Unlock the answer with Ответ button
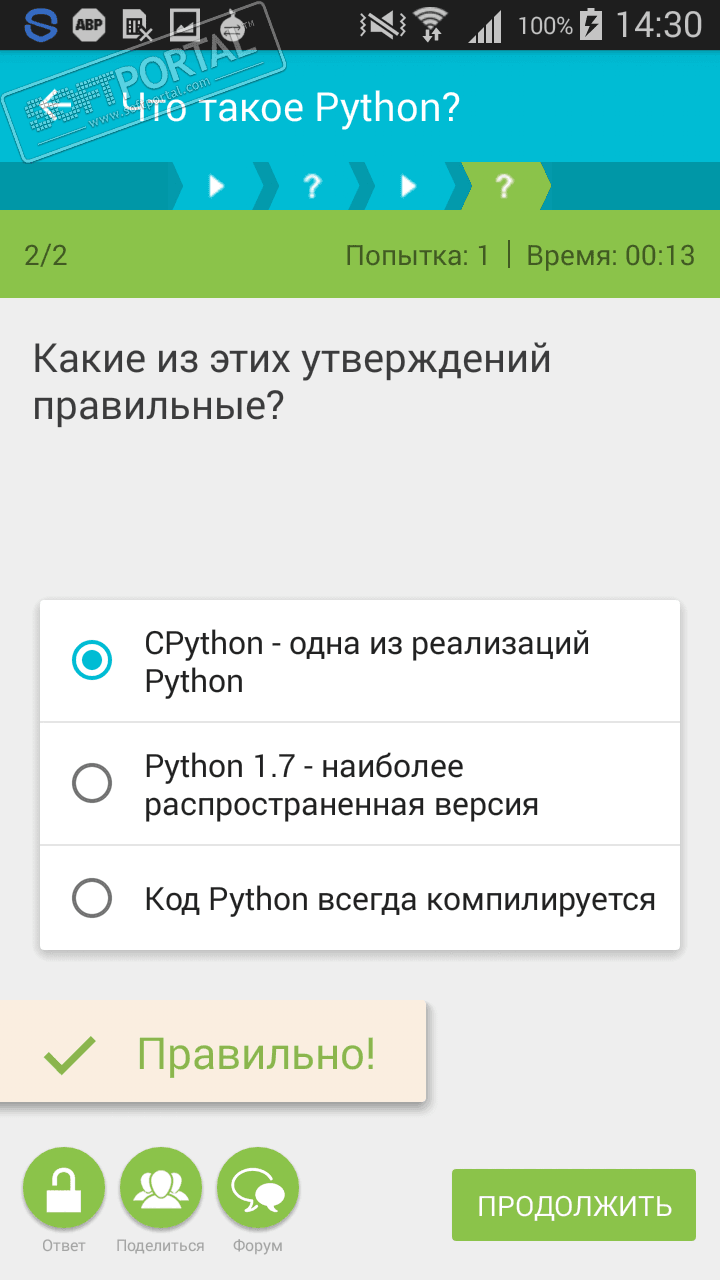The height and width of the screenshot is (1280, 720). coord(64,1189)
